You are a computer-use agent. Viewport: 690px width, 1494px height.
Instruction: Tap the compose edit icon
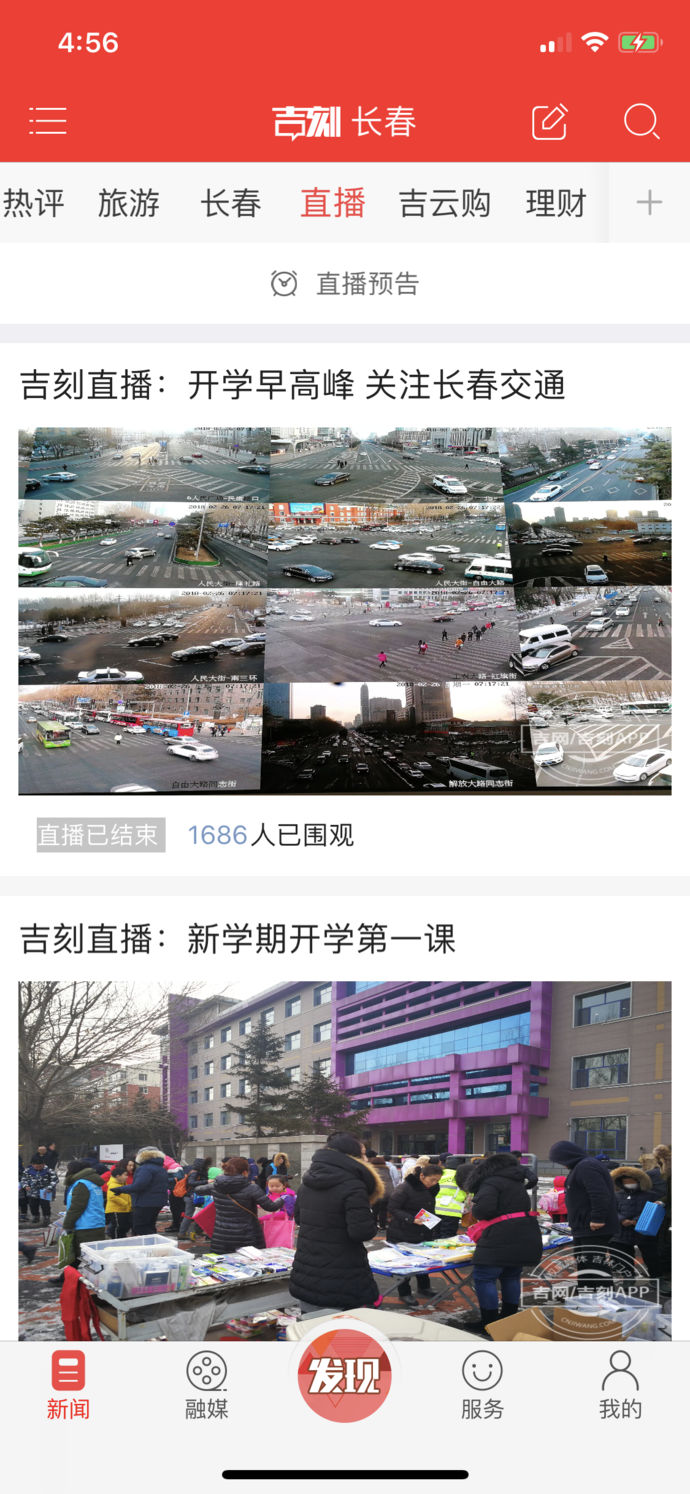pyautogui.click(x=549, y=122)
